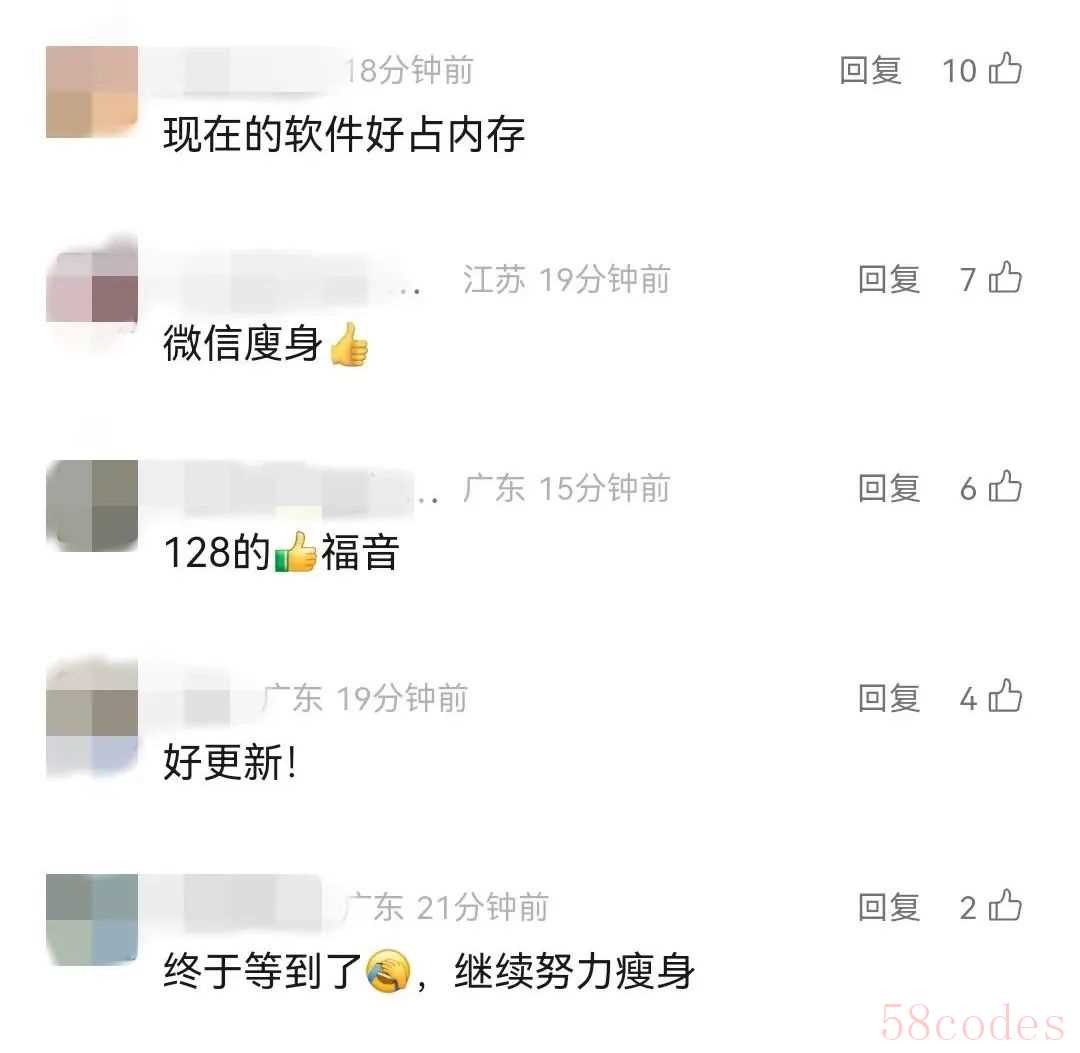Reply to the 微信瘦身 comment
Screen dimensions: 1080x1053
tap(888, 280)
